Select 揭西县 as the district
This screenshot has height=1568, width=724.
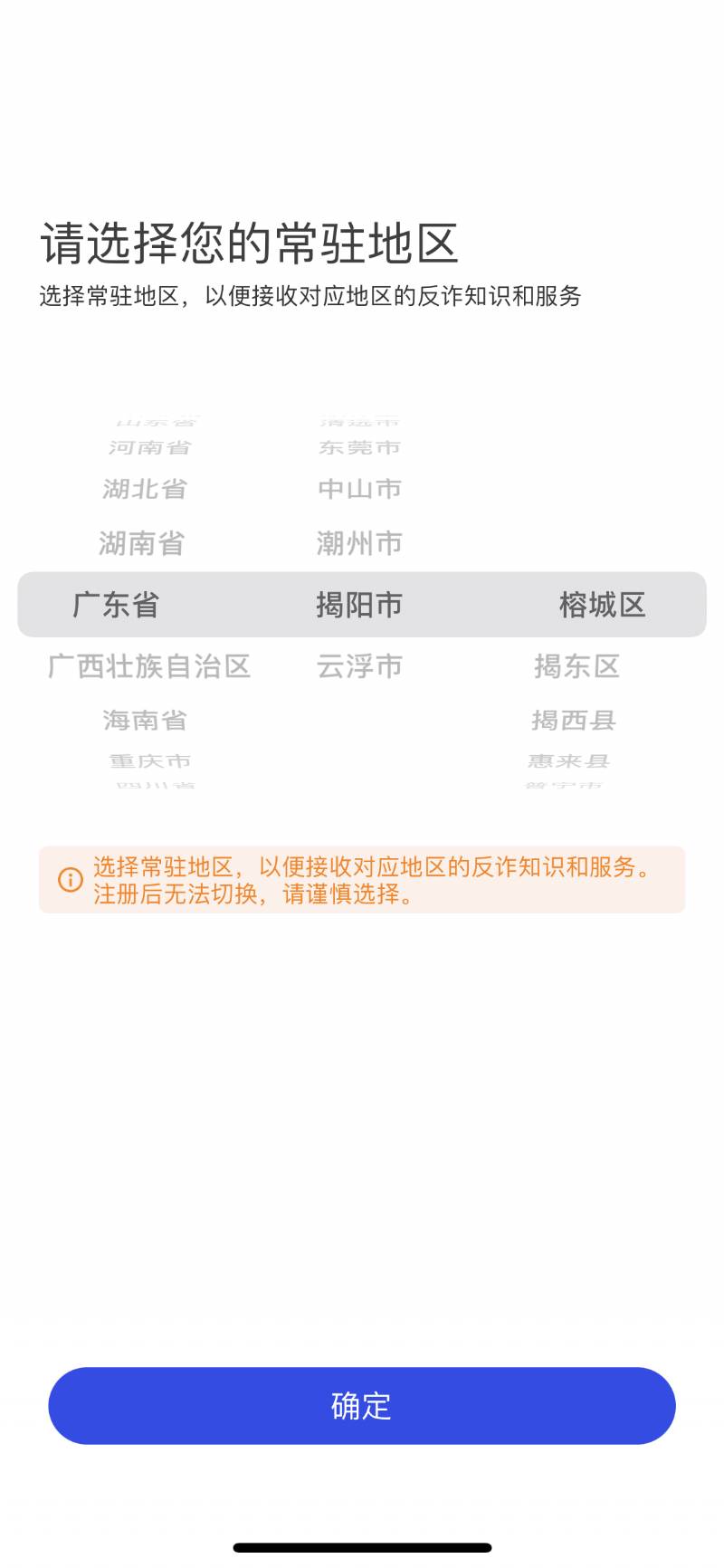pyautogui.click(x=574, y=721)
